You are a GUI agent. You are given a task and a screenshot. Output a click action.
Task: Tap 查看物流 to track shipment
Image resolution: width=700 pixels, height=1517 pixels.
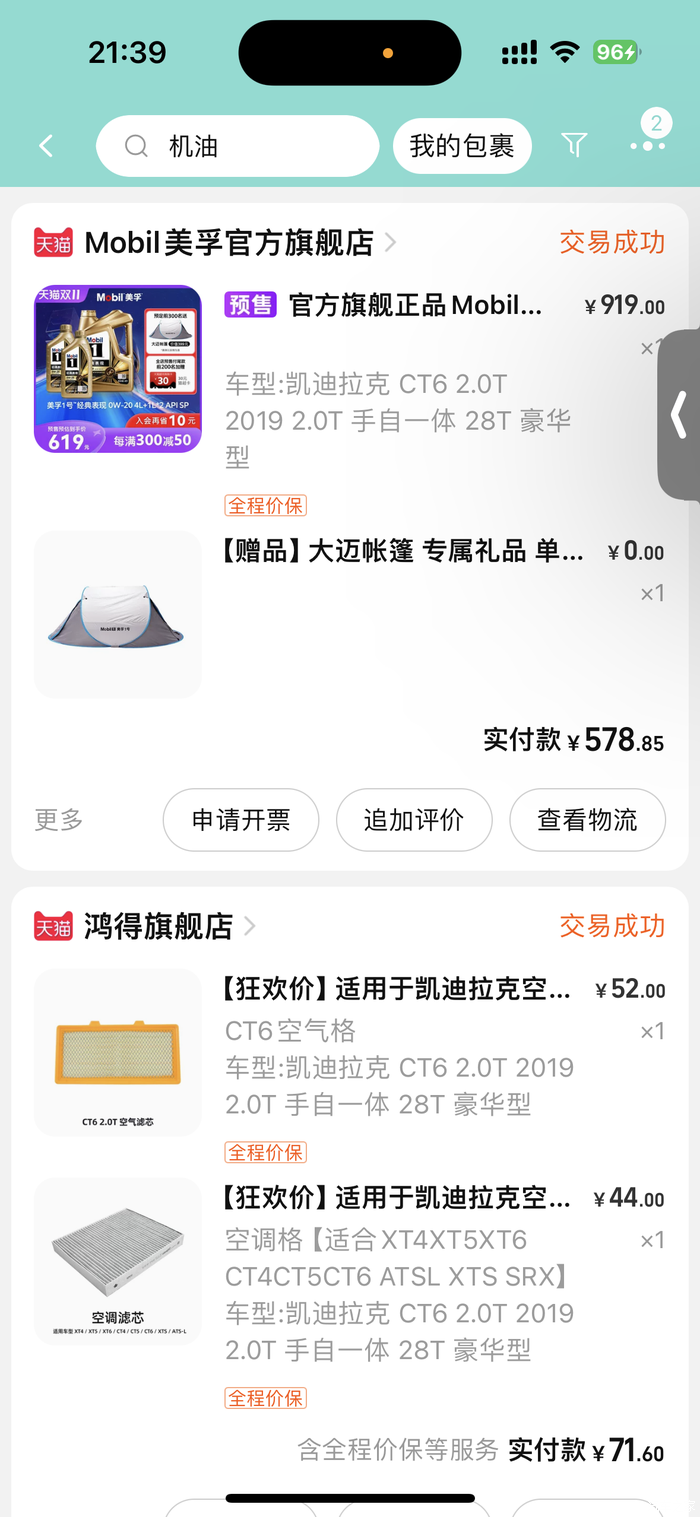click(587, 820)
